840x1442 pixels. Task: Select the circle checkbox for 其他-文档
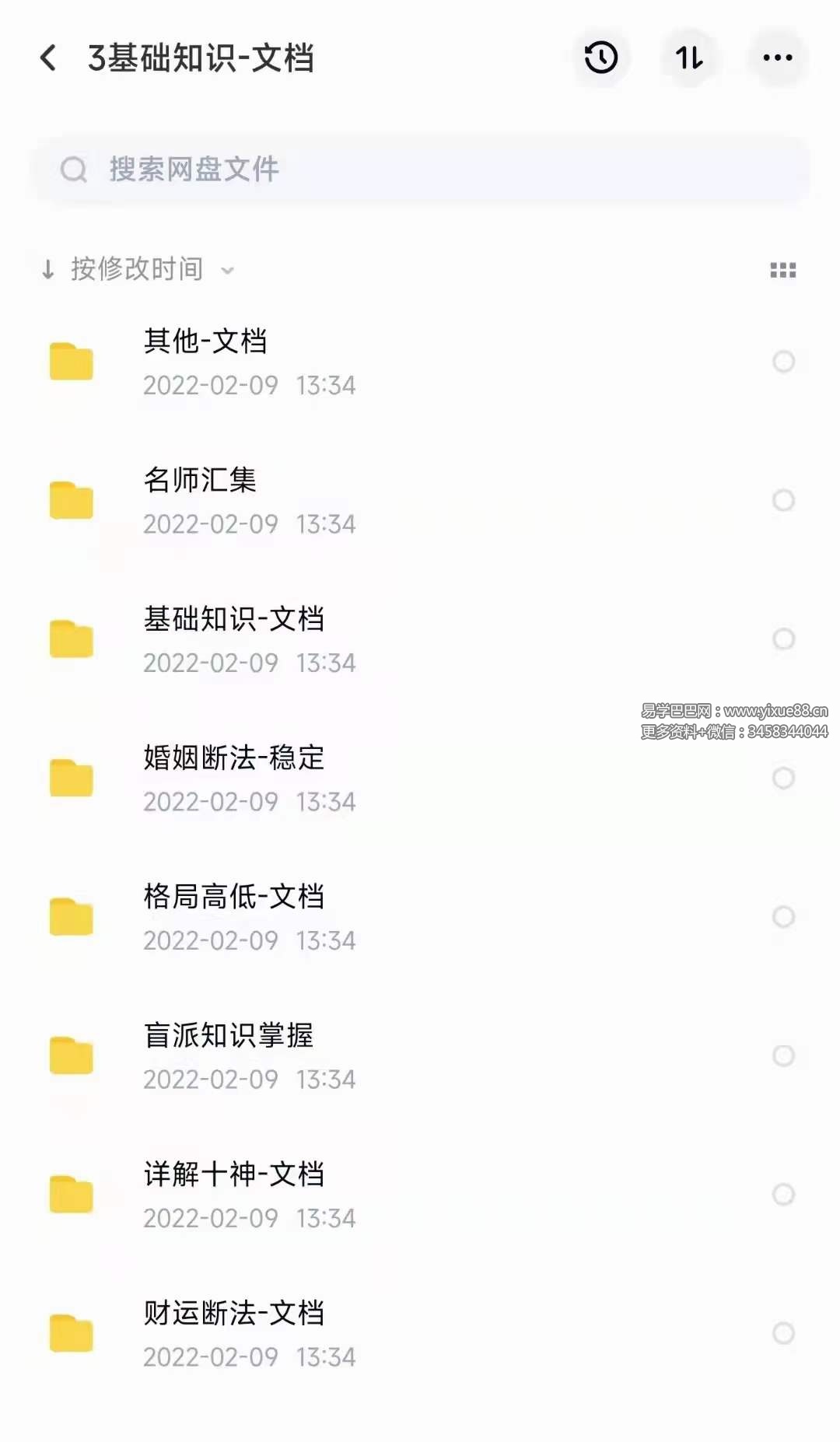(782, 362)
